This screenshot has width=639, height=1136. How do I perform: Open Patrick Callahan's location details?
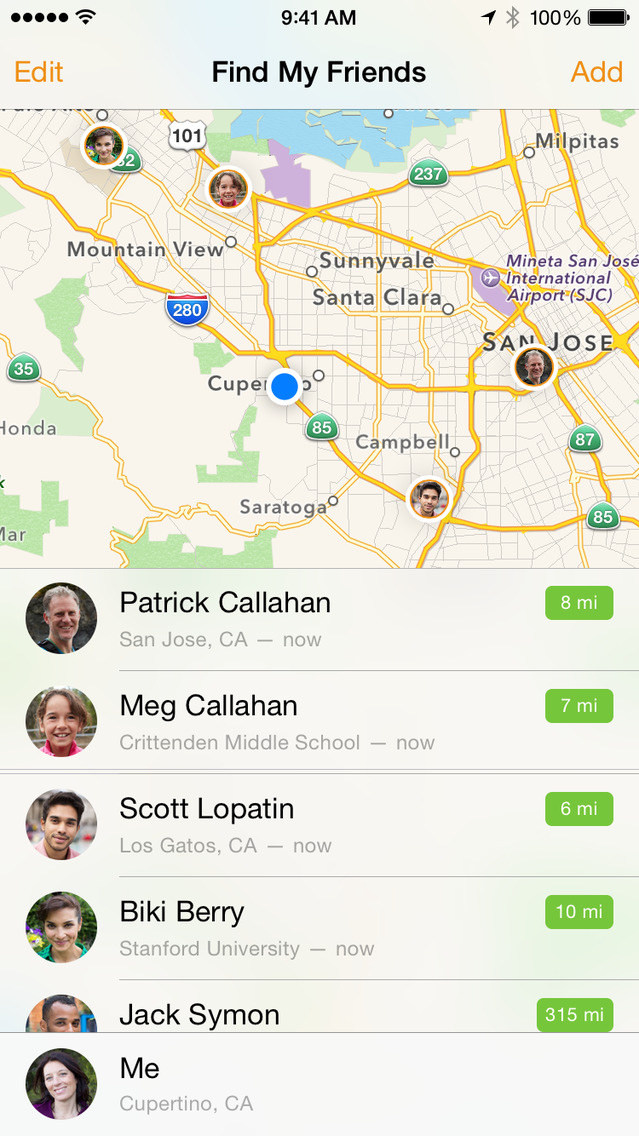319,619
